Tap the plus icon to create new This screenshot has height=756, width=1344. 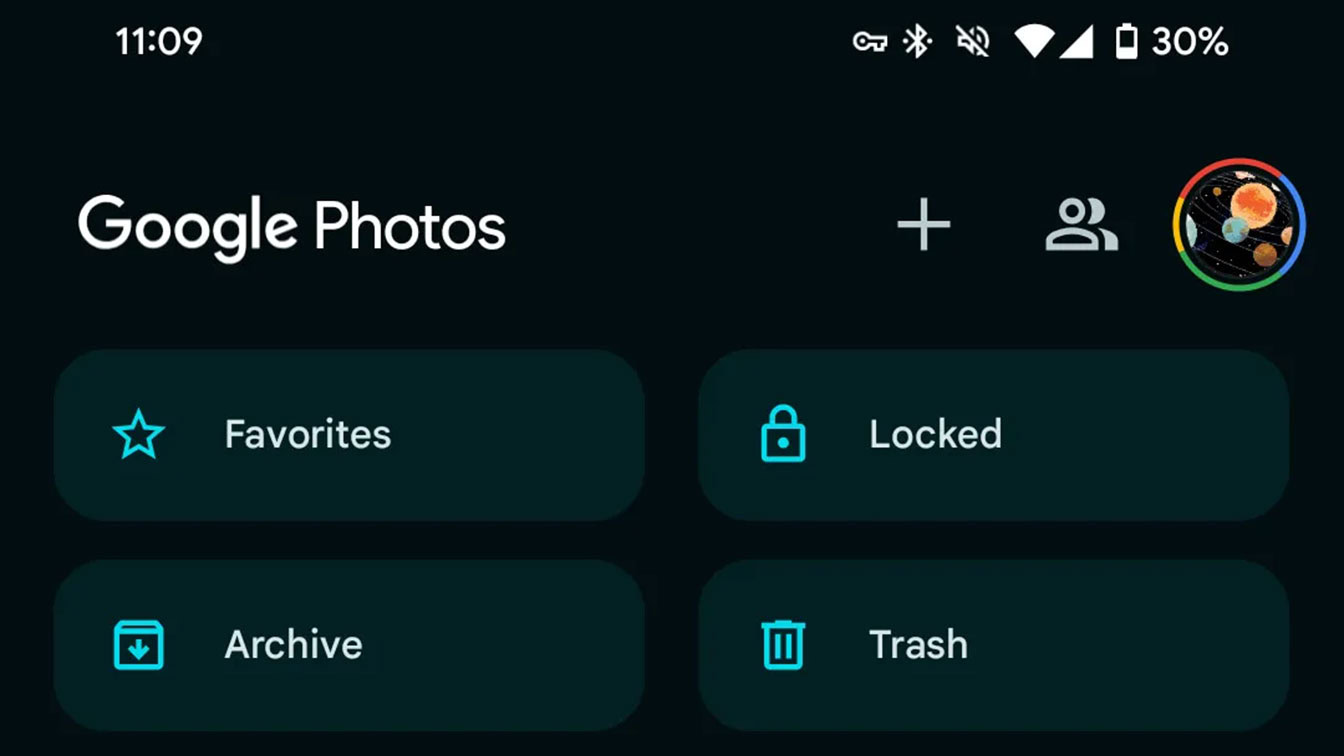[923, 224]
